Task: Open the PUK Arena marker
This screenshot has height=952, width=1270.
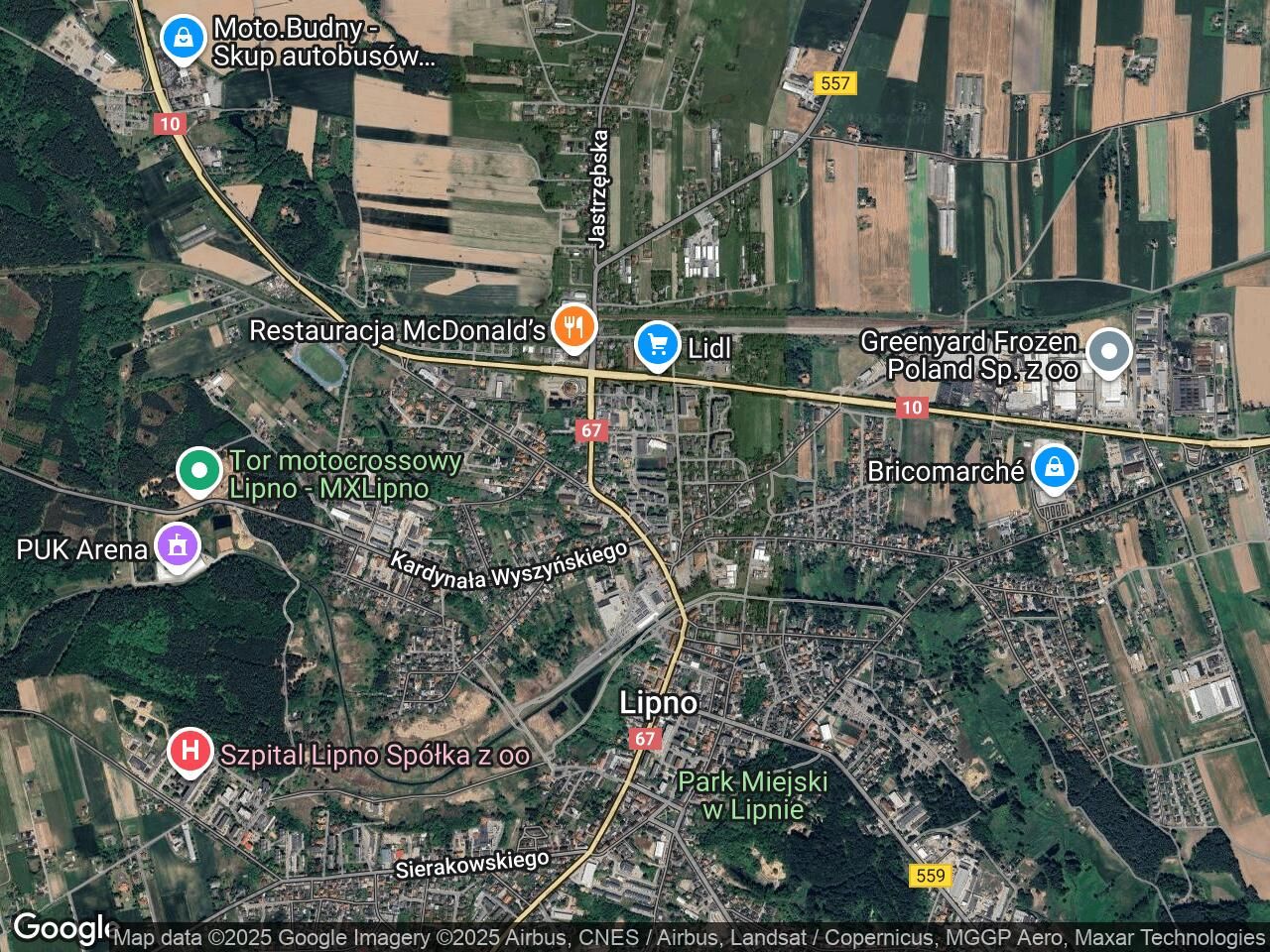Action: 179,545
